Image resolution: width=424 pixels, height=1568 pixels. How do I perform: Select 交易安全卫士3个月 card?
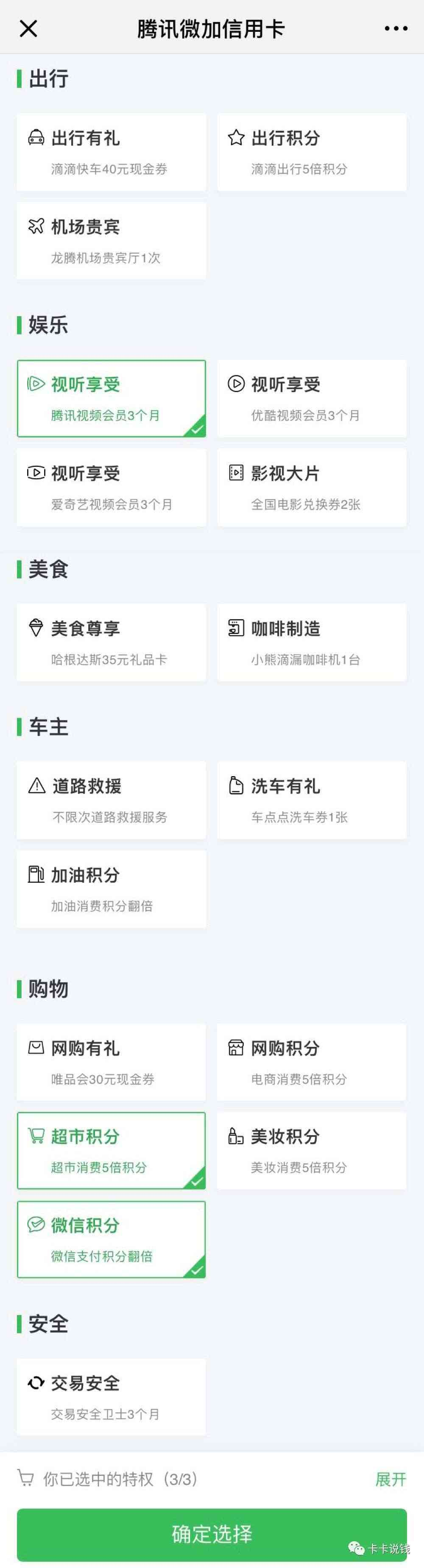point(112,1397)
